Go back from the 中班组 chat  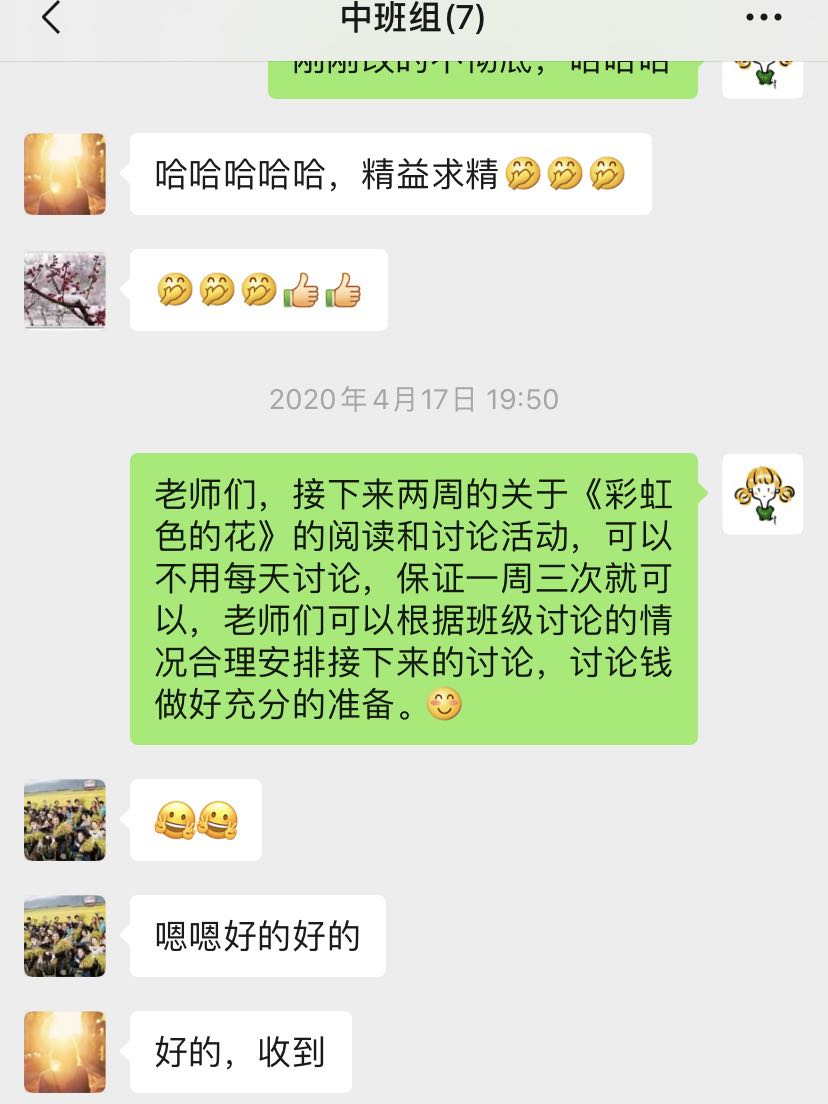pos(51,18)
